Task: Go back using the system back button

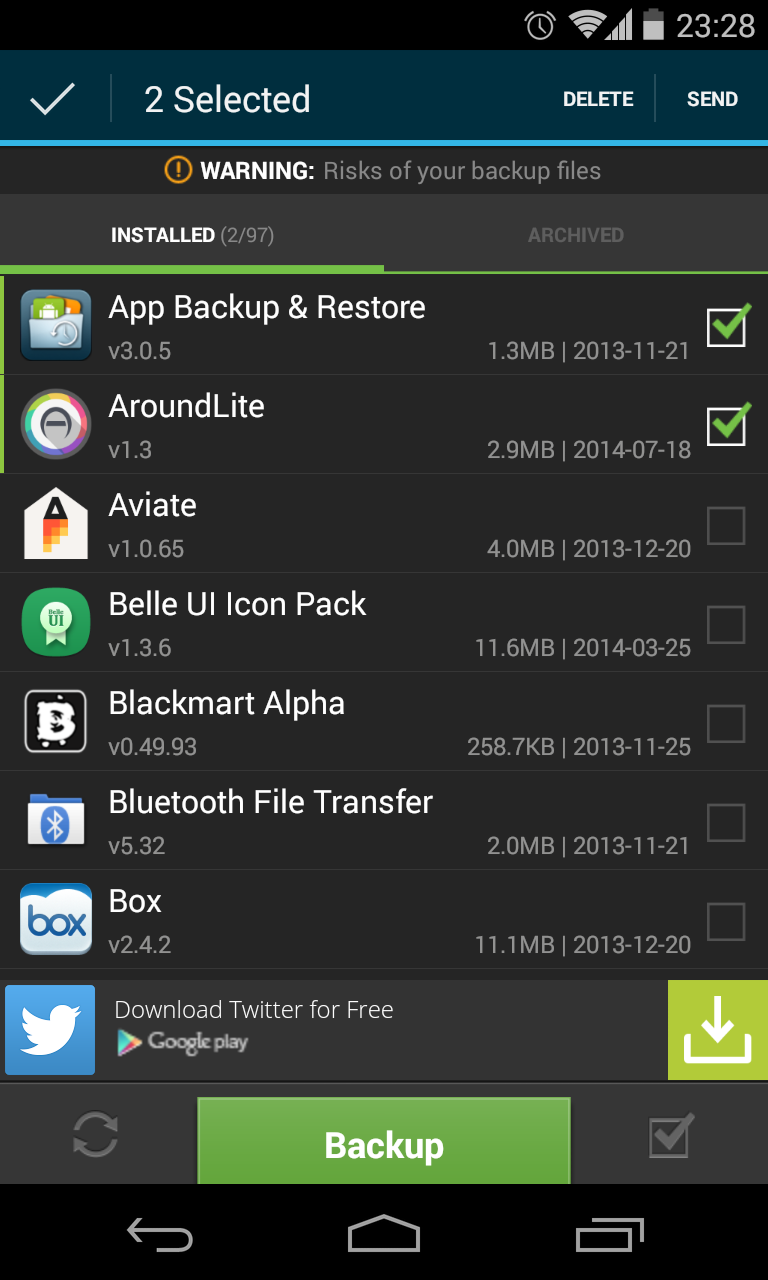Action: [x=160, y=1234]
